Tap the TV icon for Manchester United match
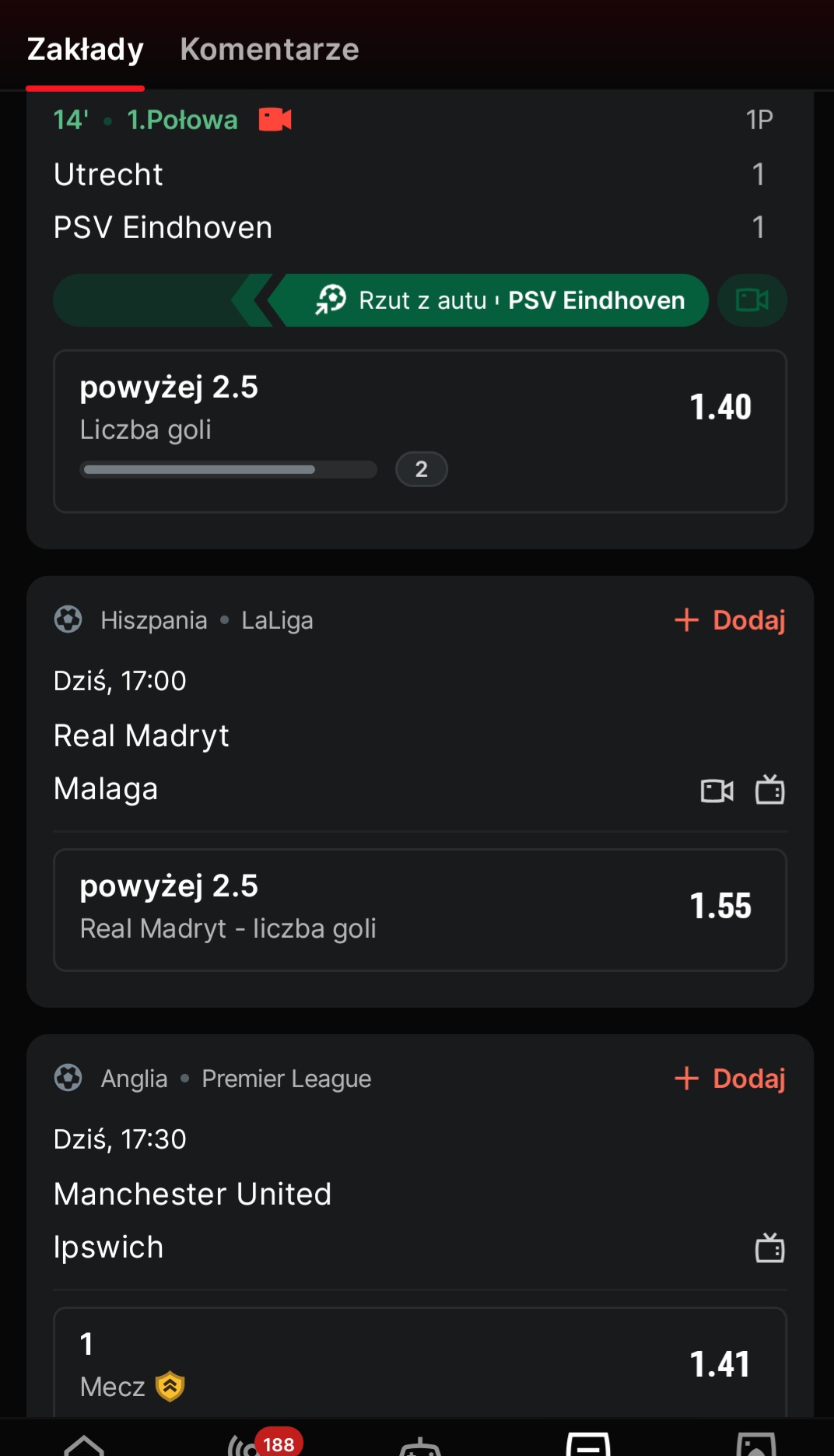The width and height of the screenshot is (834, 1456). click(x=770, y=1248)
